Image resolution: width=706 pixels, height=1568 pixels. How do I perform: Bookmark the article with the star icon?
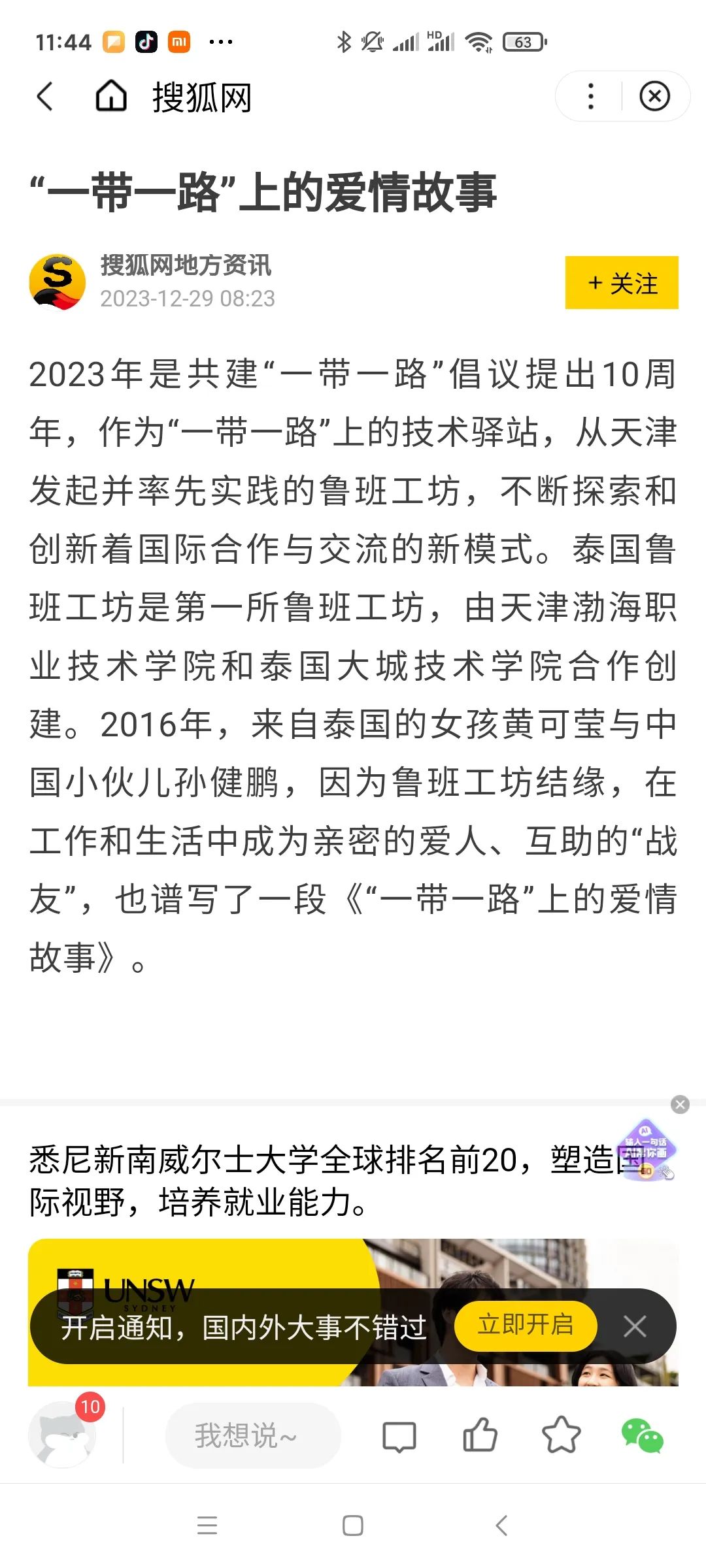tap(561, 1435)
